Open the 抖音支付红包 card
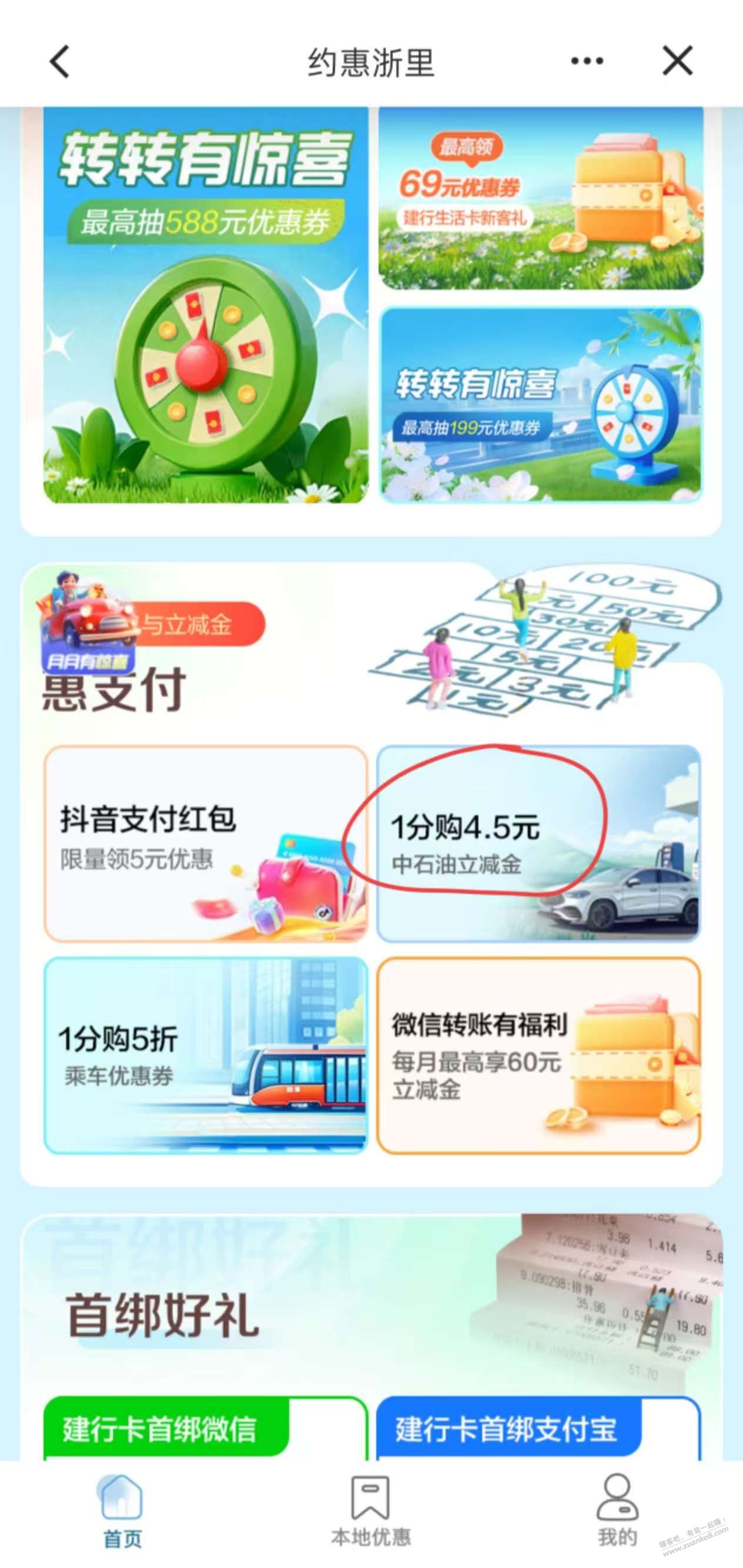This screenshot has width=743, height=1568. tap(206, 843)
